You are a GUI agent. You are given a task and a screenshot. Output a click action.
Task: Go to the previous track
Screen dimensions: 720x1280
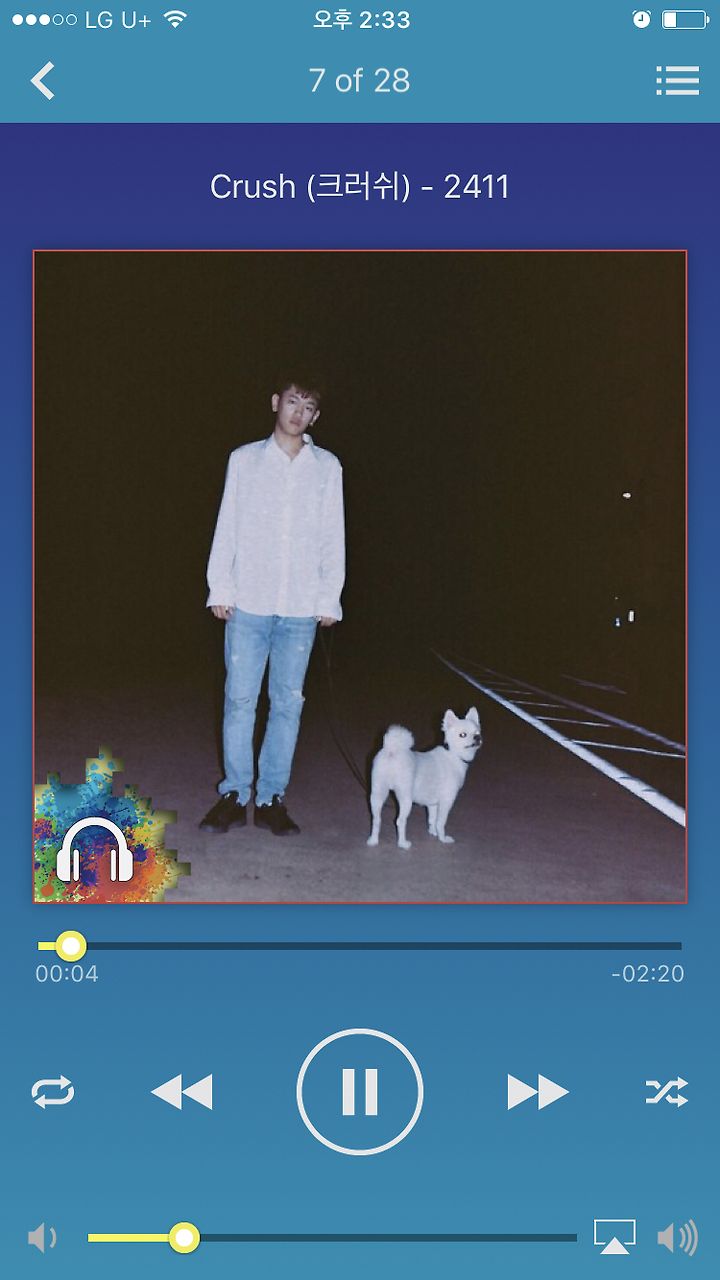[182, 1092]
